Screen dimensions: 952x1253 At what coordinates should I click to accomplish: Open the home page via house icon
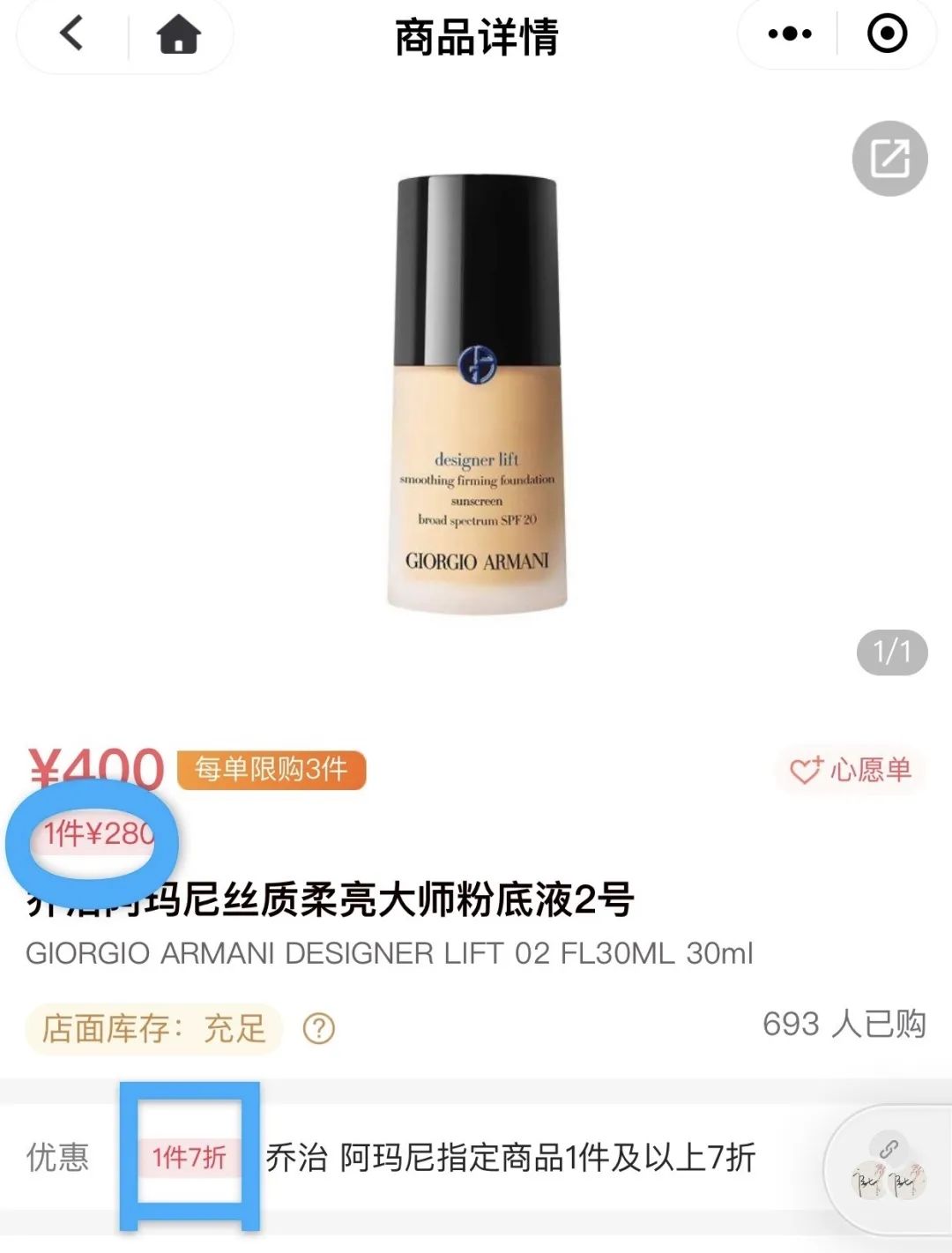point(176,34)
